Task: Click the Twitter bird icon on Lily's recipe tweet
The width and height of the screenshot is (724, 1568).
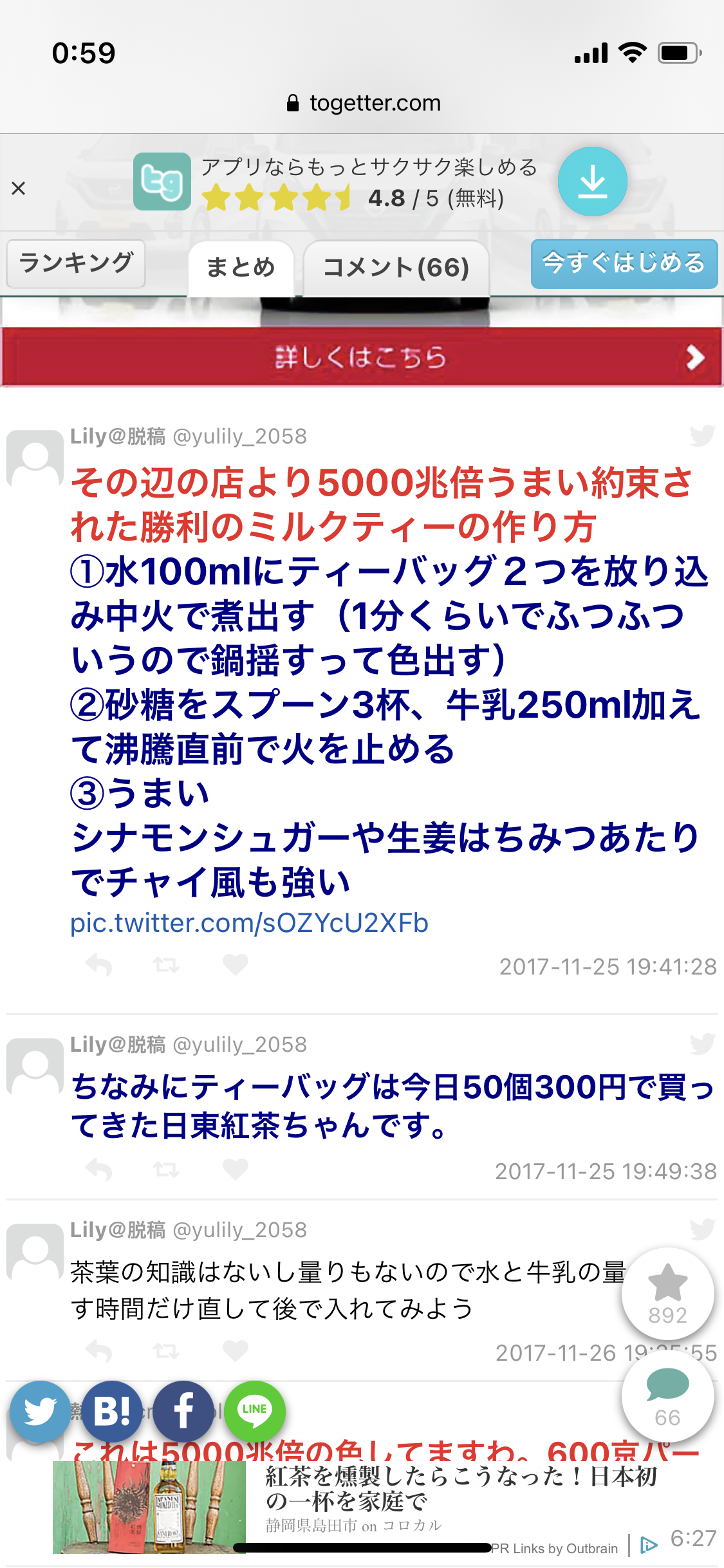Action: point(703,436)
